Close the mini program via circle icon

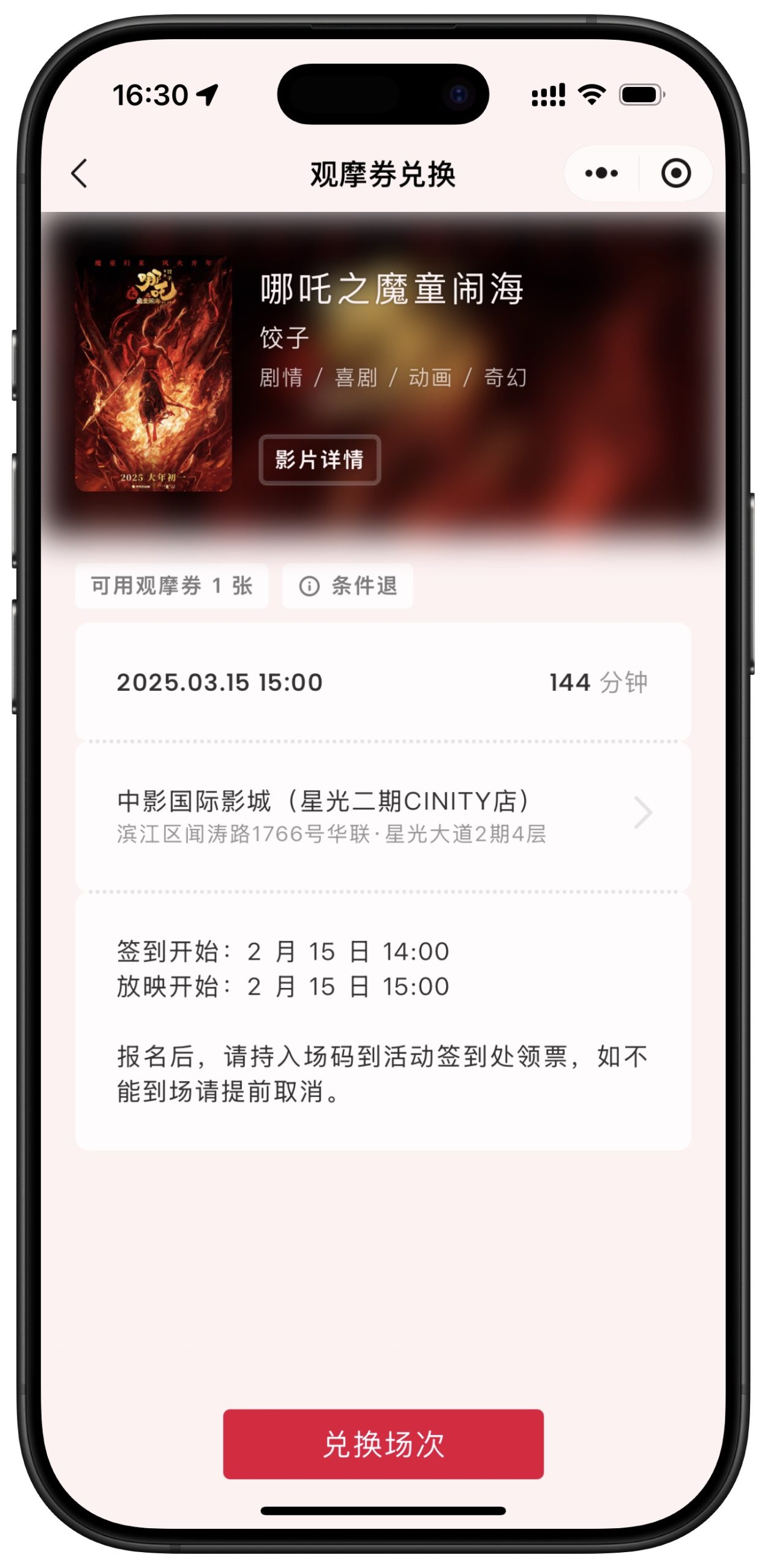pyautogui.click(x=676, y=174)
